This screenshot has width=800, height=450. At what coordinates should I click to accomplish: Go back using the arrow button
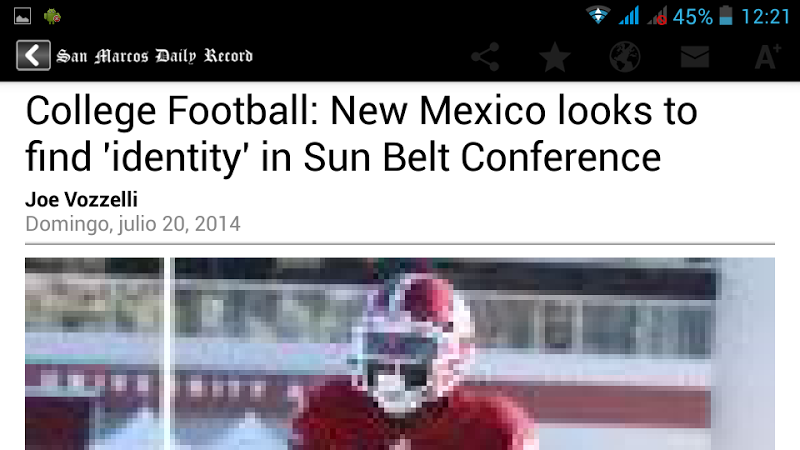point(33,55)
